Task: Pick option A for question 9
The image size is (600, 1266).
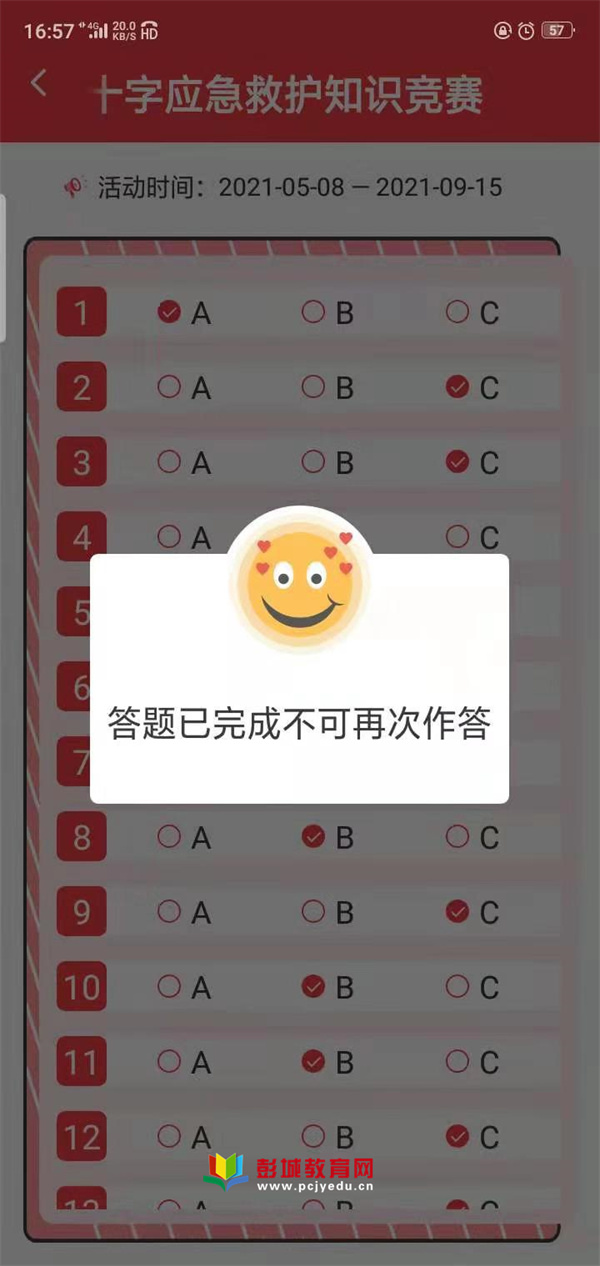Action: (170, 911)
